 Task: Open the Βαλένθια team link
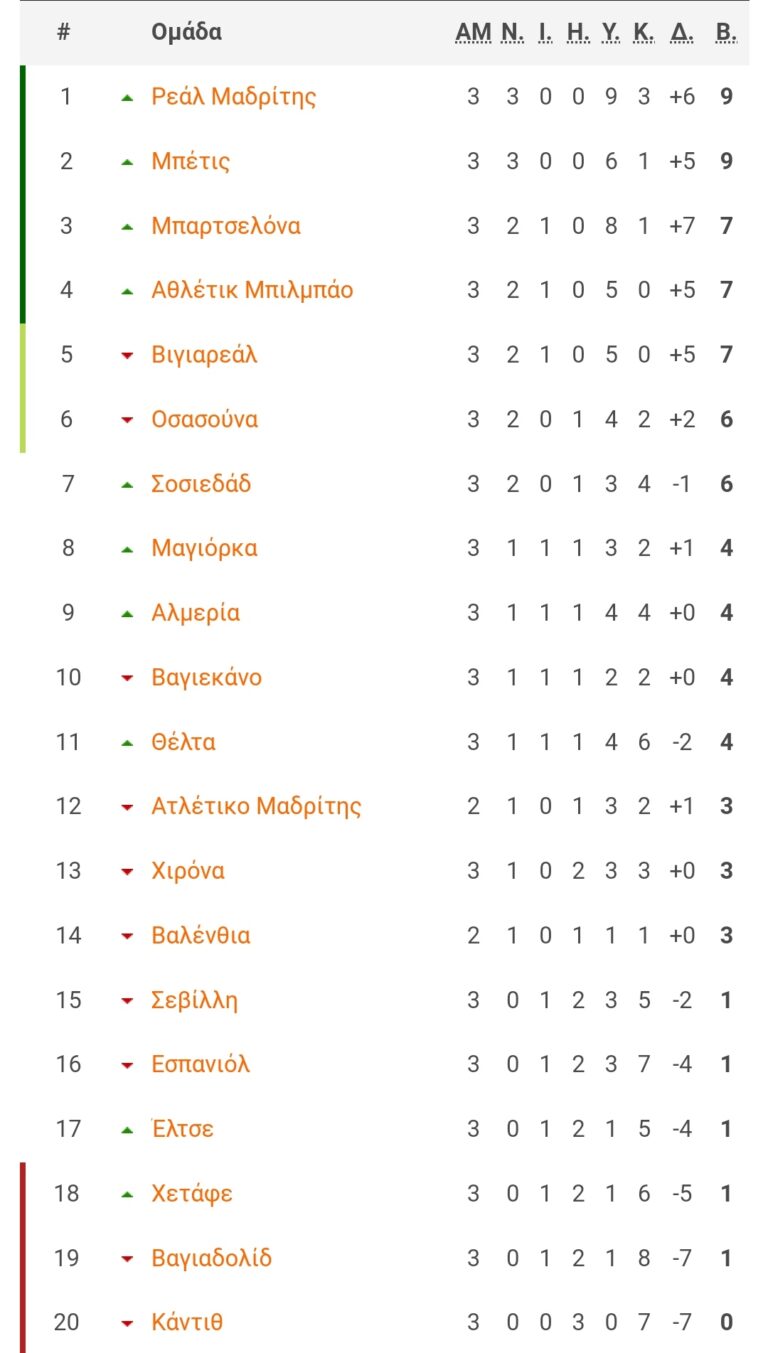coord(200,936)
